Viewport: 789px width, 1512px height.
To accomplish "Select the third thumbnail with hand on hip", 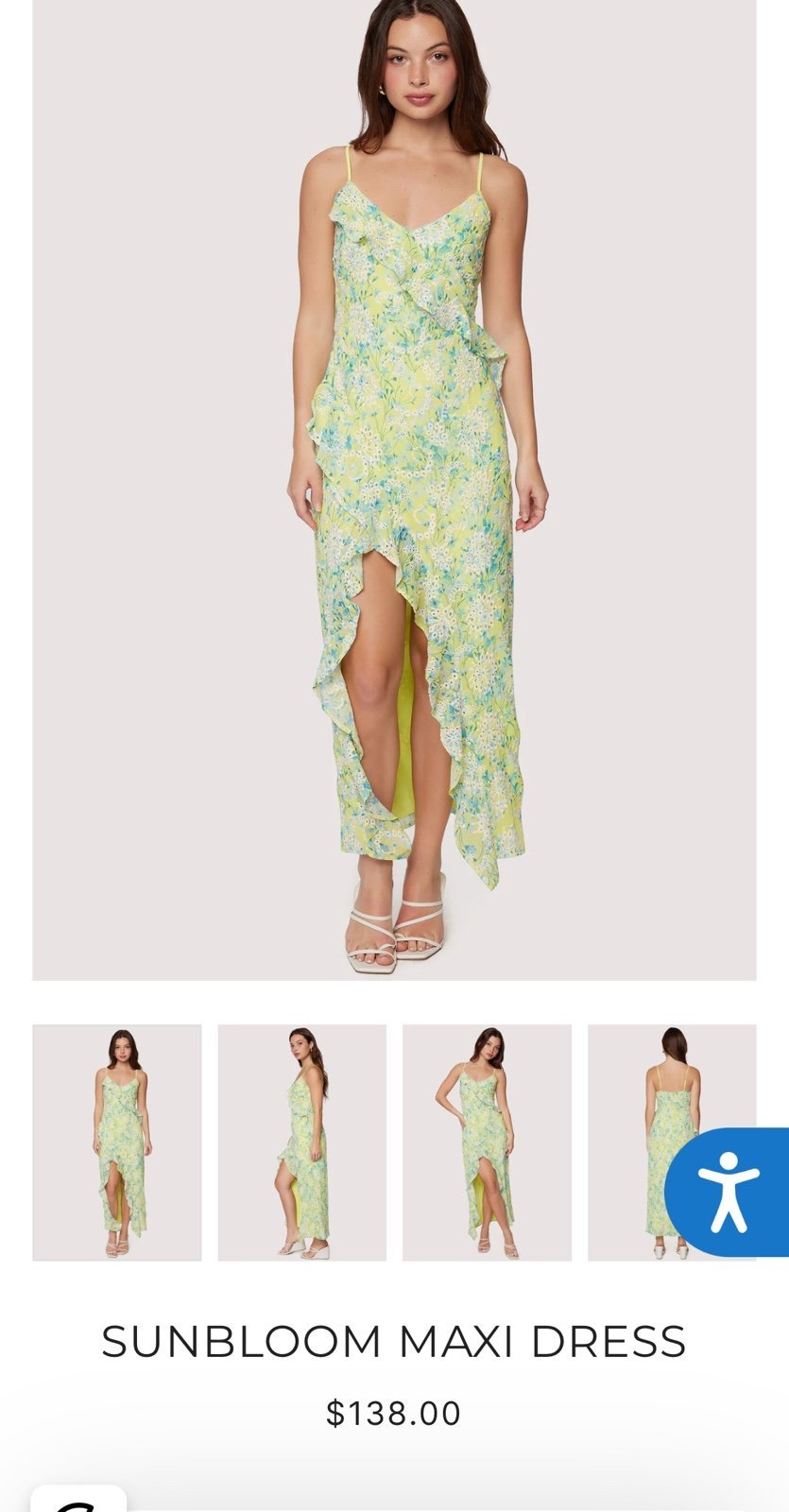I will click(487, 1143).
